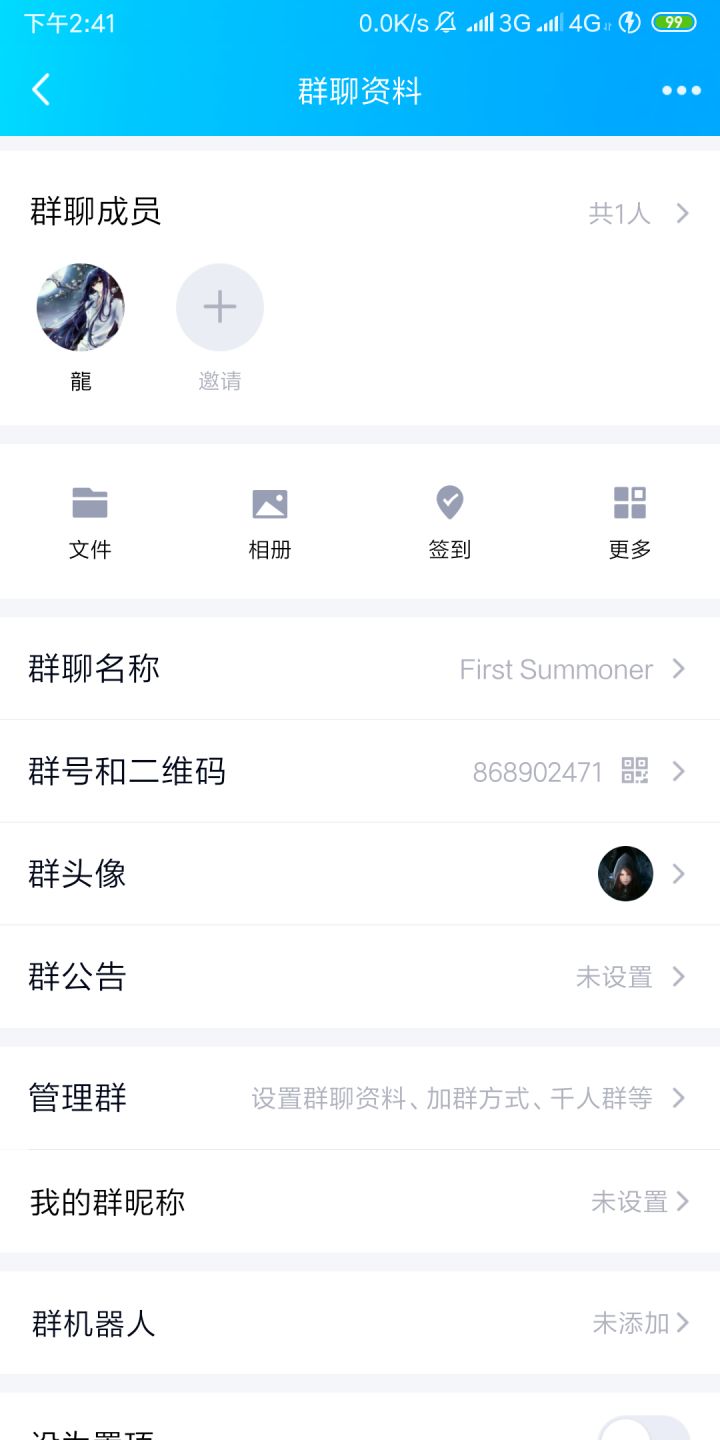Open 文件 group files
Screen dimensions: 720x1440
90,521
